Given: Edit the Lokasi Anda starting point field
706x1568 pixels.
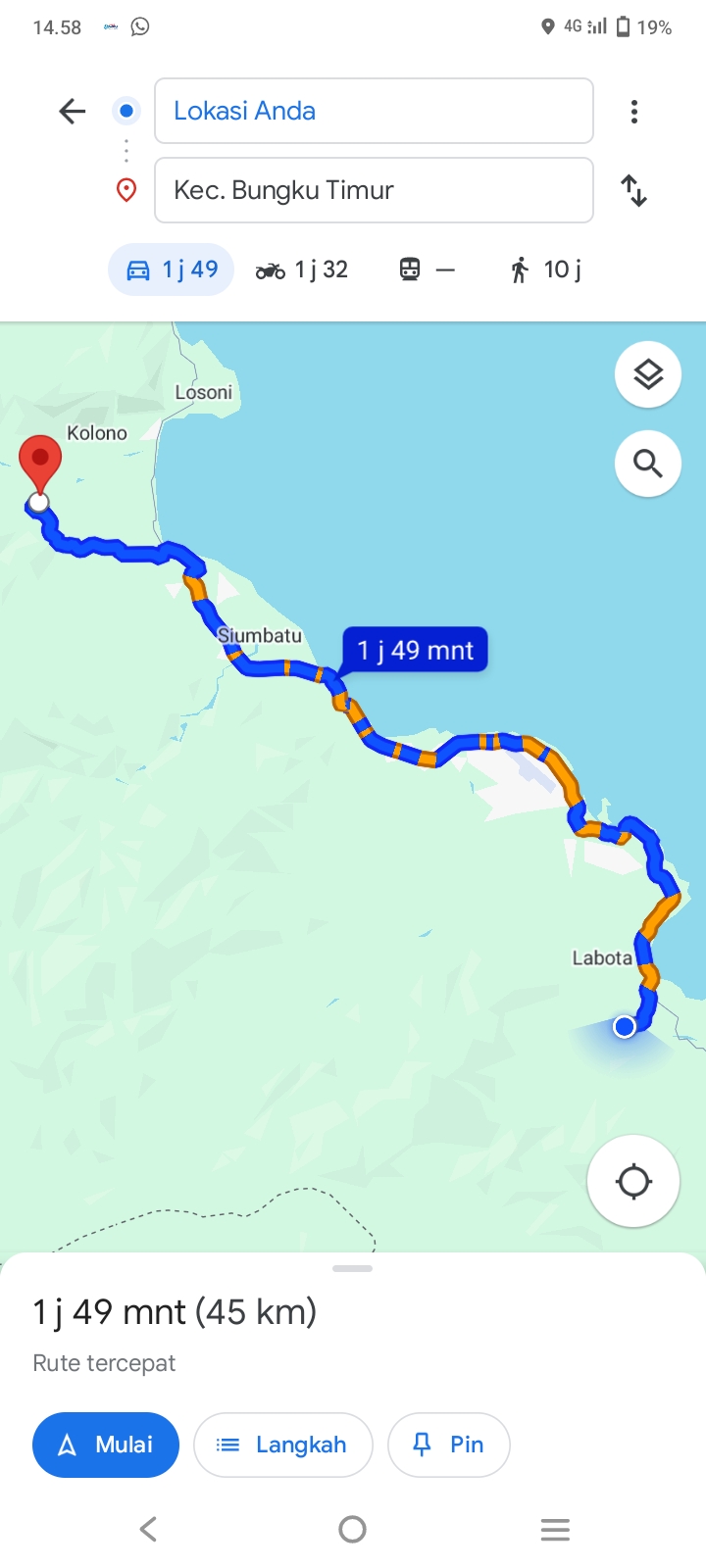Looking at the screenshot, I should point(374,111).
